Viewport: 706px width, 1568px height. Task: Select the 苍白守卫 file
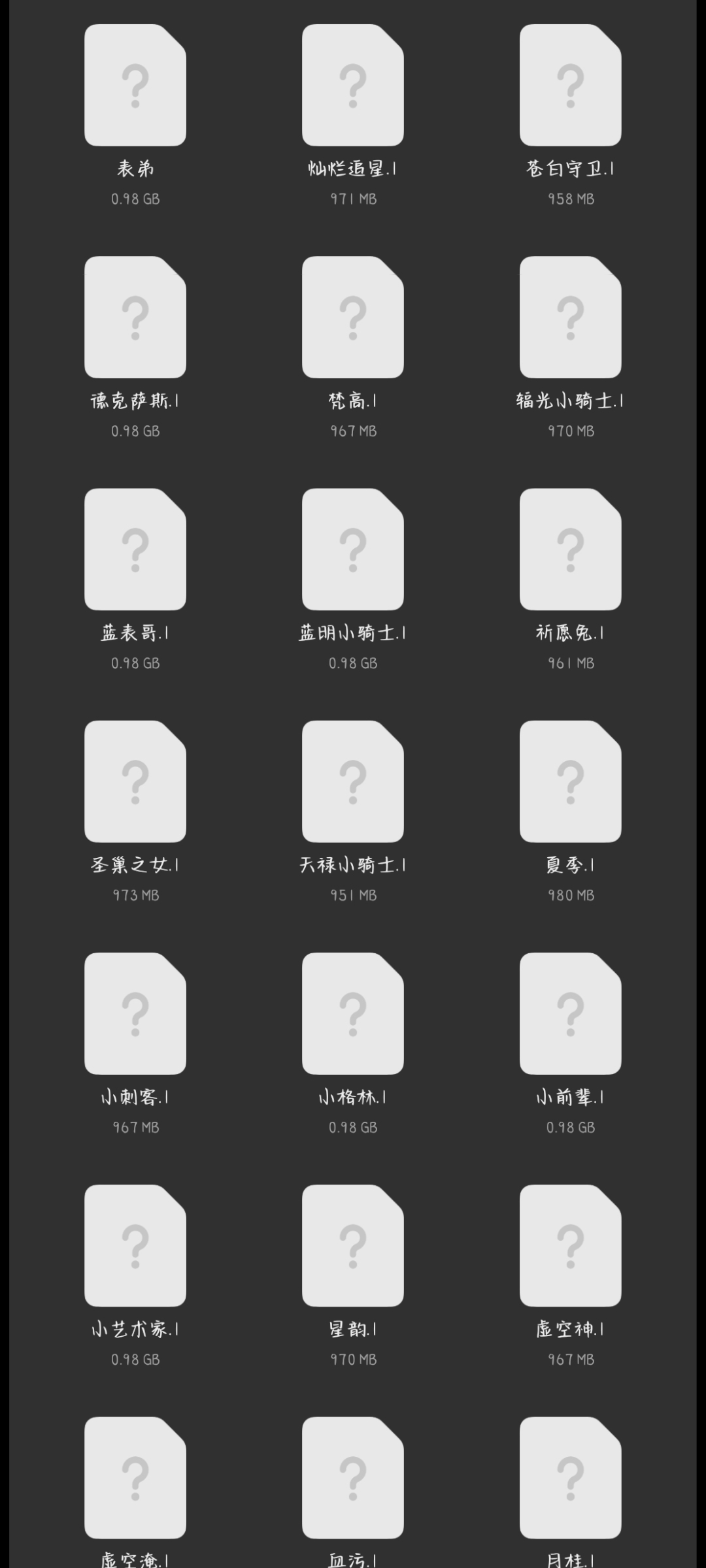571,86
